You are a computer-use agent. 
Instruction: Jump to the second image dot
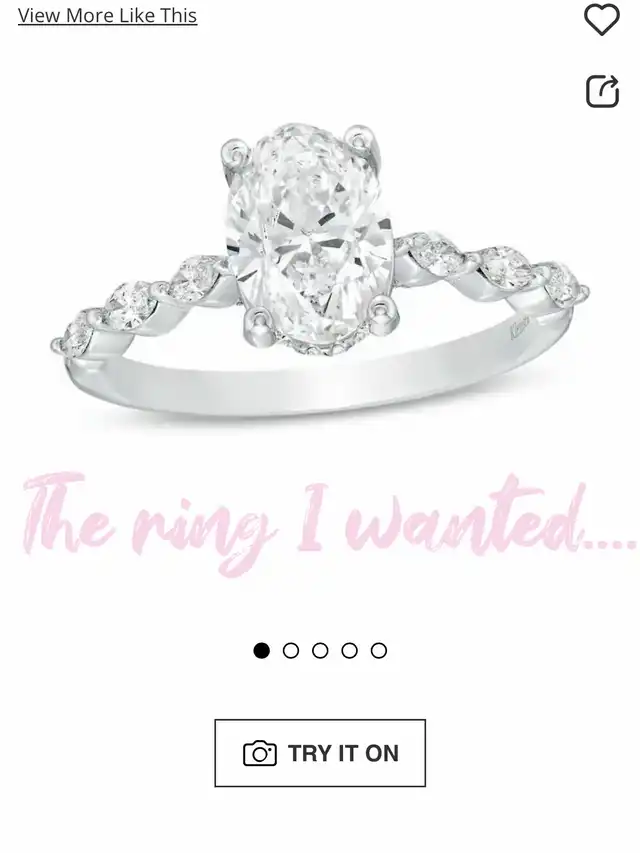[291, 650]
